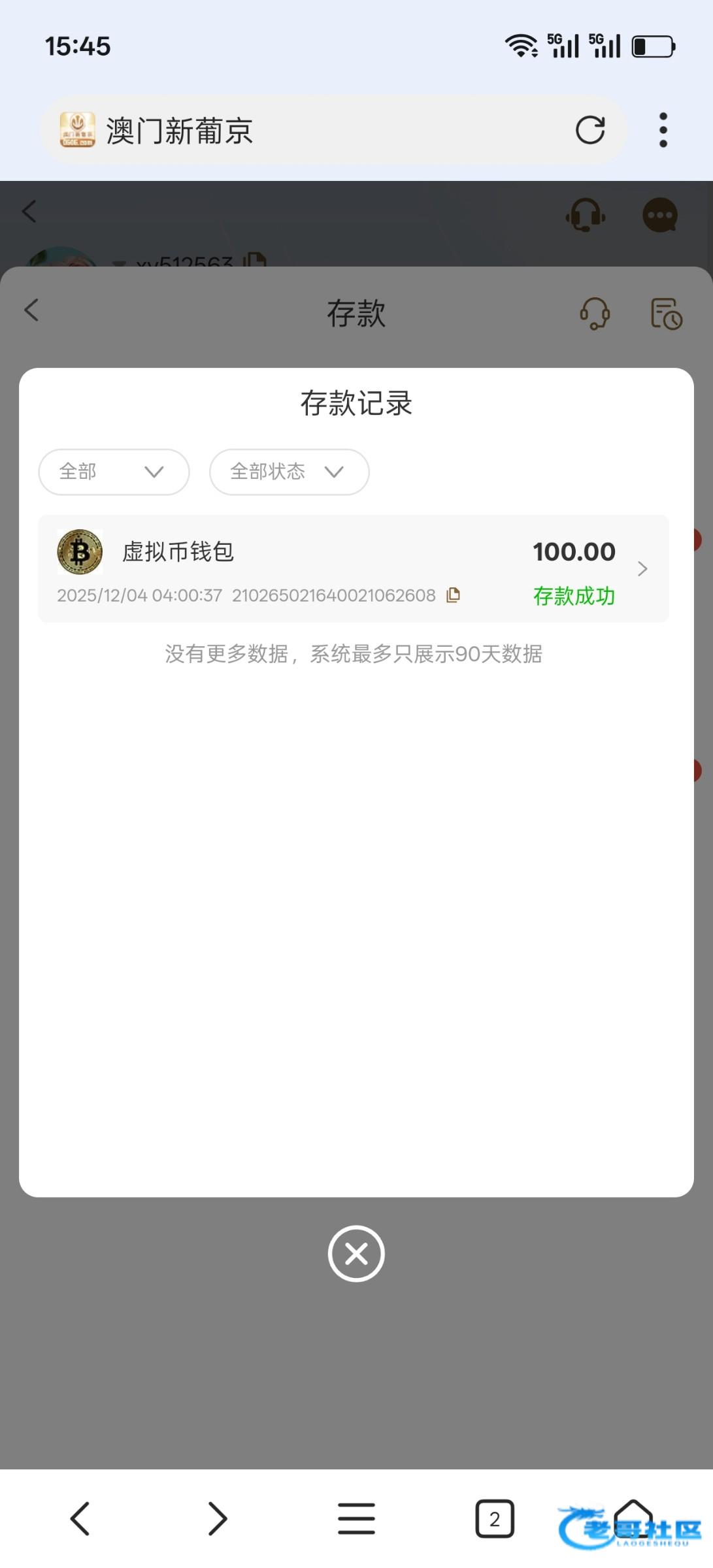Go forward in the browser bottom bar
Image resolution: width=713 pixels, height=1568 pixels.
point(218,1518)
